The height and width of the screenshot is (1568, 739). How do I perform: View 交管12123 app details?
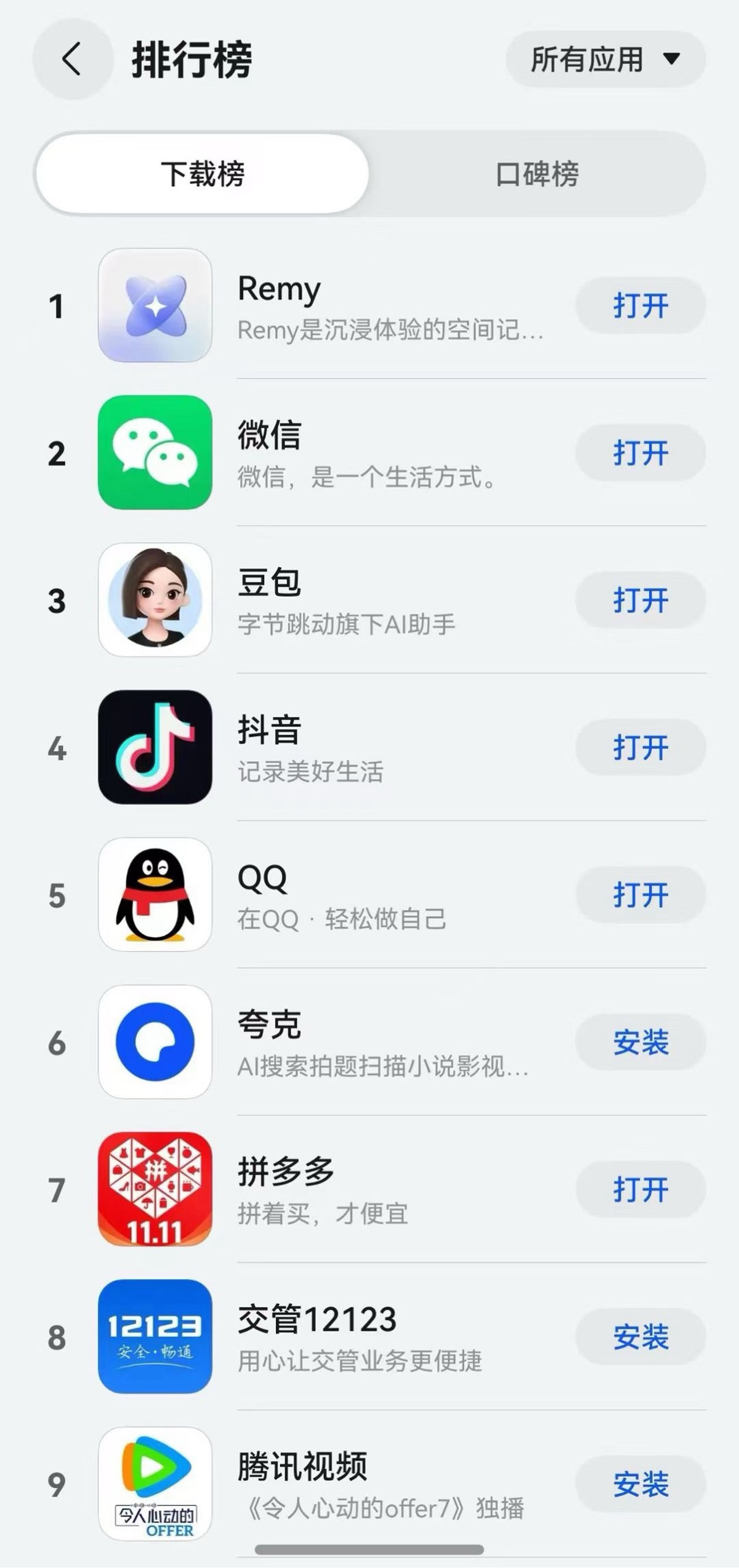[x=369, y=1337]
